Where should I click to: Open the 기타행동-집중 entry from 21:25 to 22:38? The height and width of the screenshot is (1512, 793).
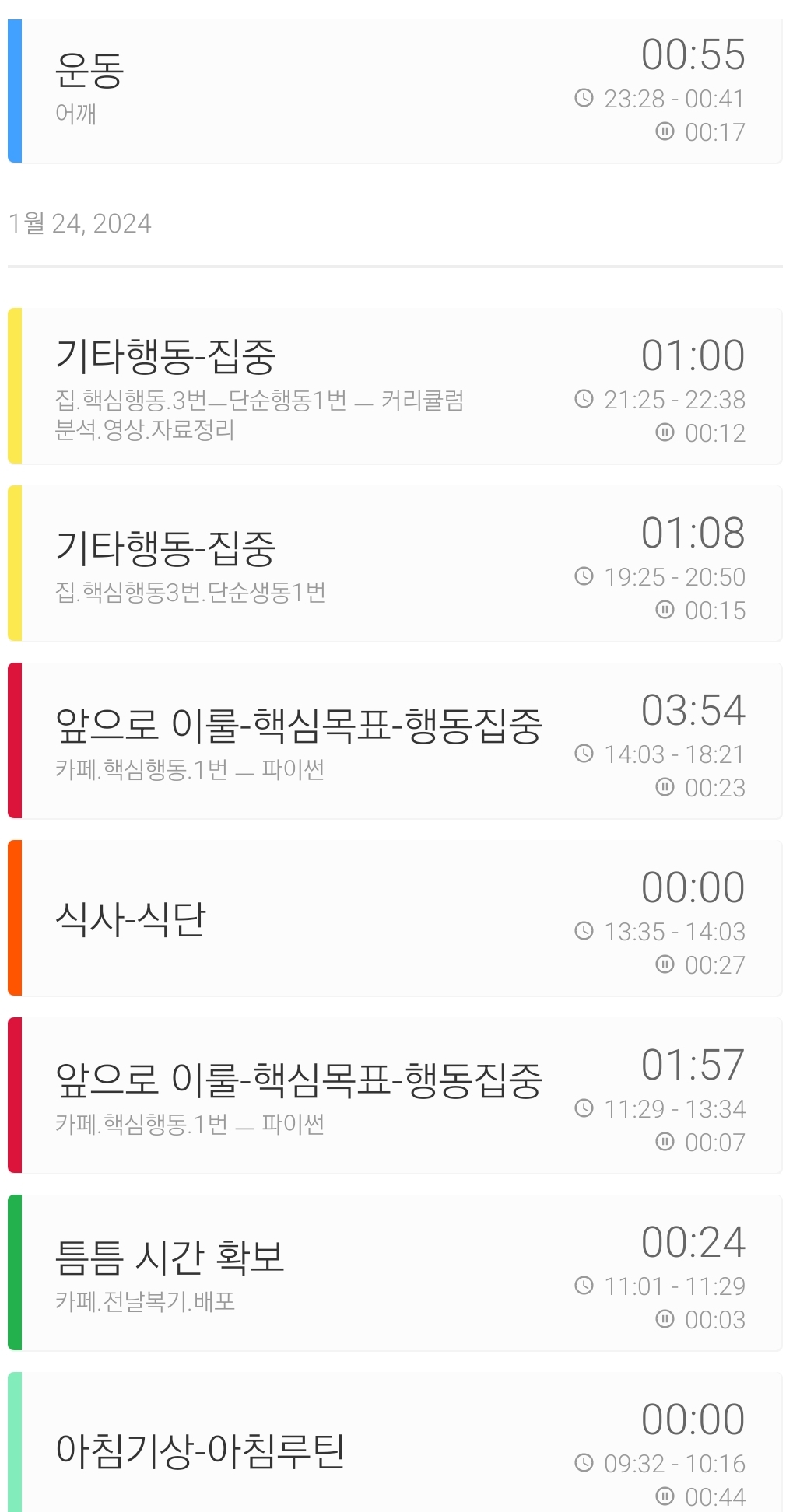(x=395, y=387)
